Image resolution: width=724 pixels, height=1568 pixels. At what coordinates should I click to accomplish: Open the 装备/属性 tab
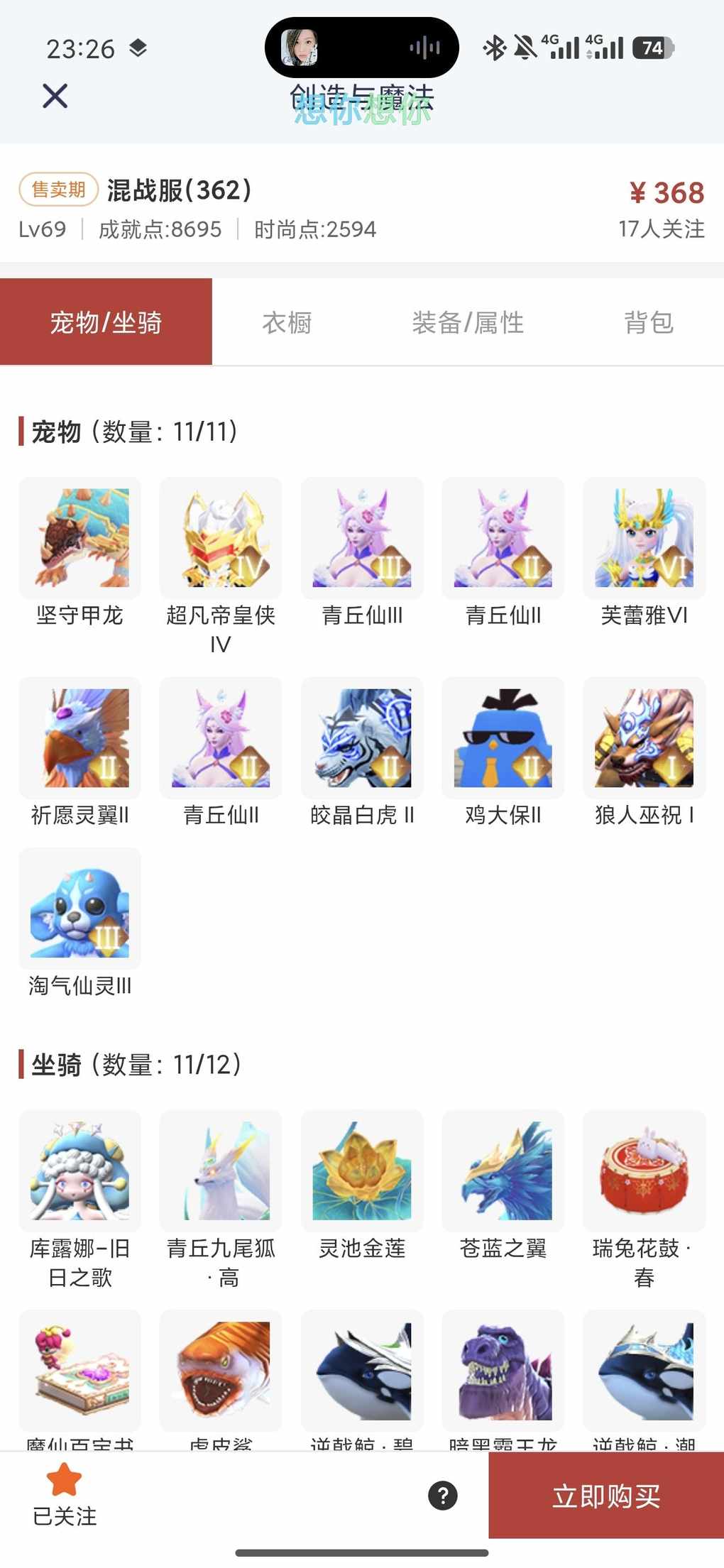pyautogui.click(x=468, y=322)
